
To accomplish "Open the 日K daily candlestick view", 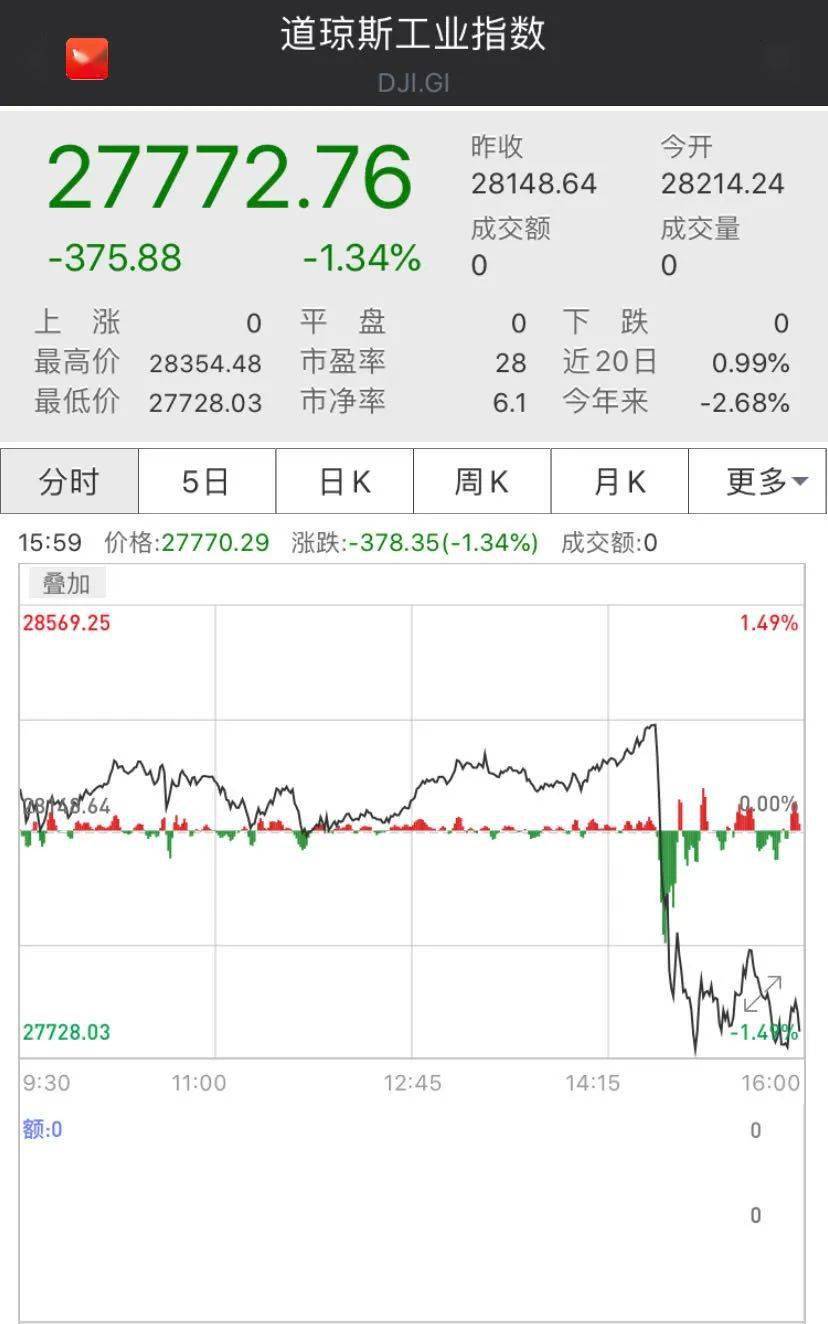I will click(x=344, y=481).
